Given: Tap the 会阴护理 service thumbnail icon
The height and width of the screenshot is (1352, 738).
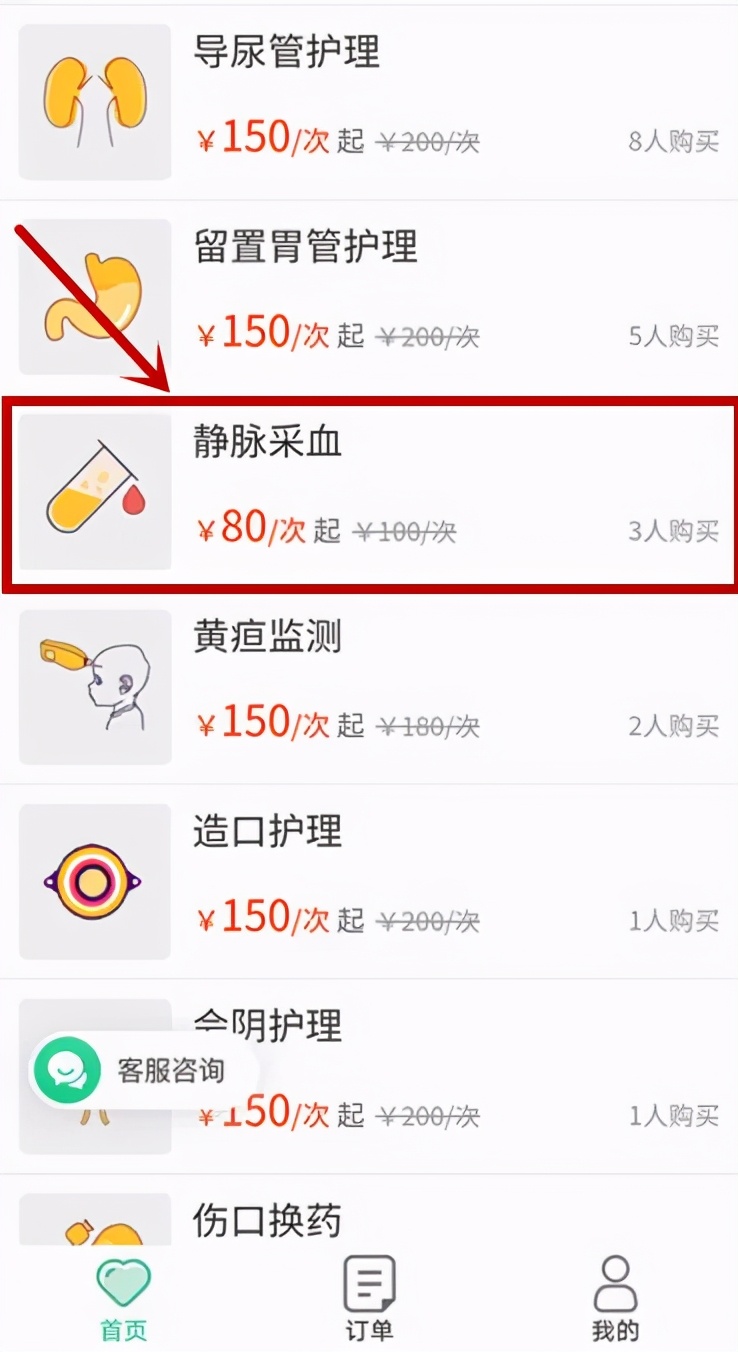Looking at the screenshot, I should click(93, 1076).
